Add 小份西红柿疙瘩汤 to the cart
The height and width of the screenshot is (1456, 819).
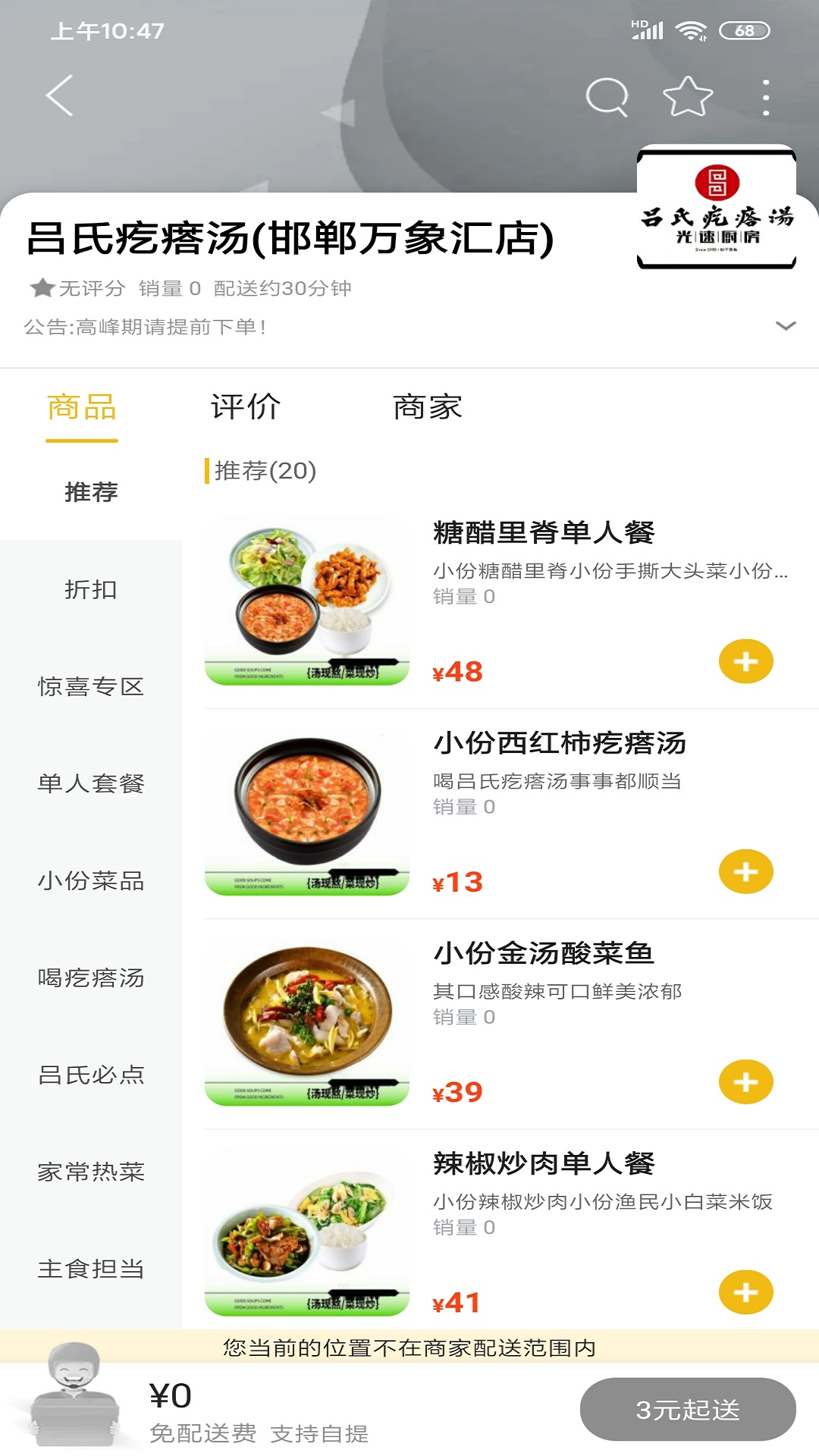pos(746,872)
